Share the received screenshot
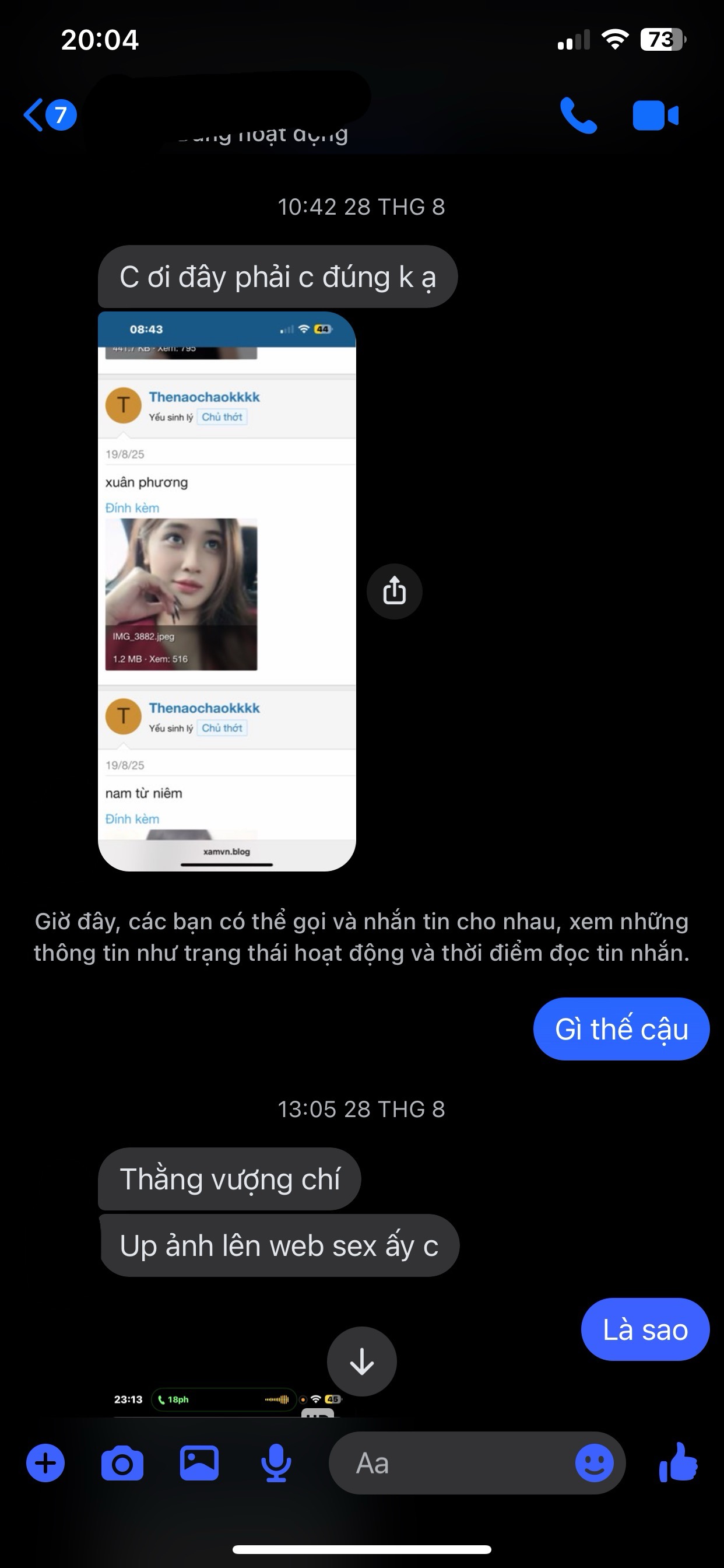The image size is (724, 1568). pos(394,591)
